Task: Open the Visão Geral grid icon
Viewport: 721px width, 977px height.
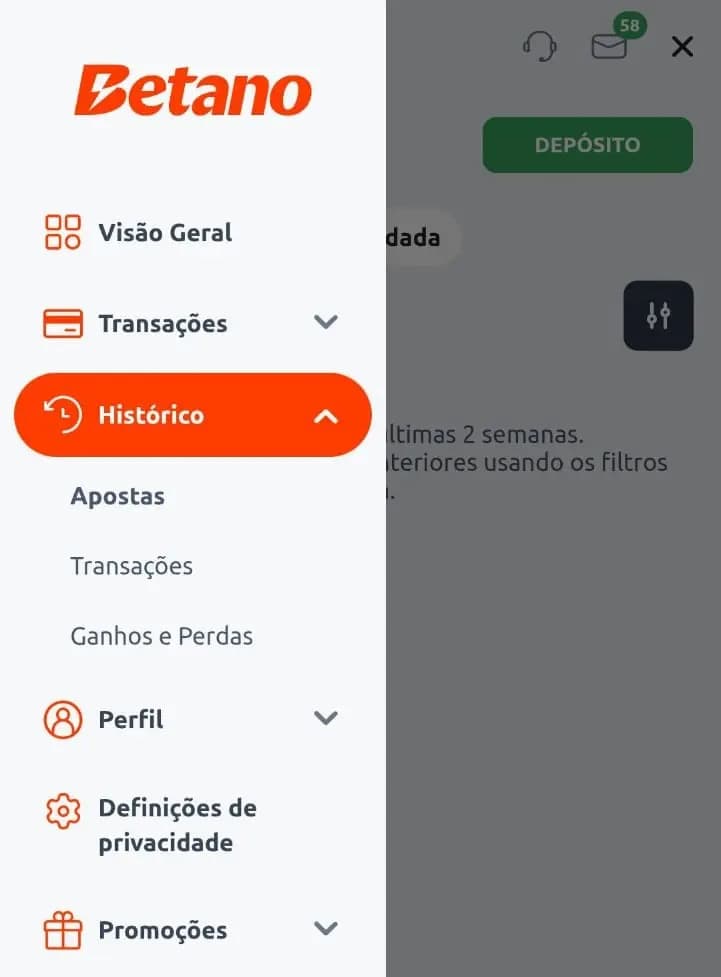Action: click(x=62, y=231)
